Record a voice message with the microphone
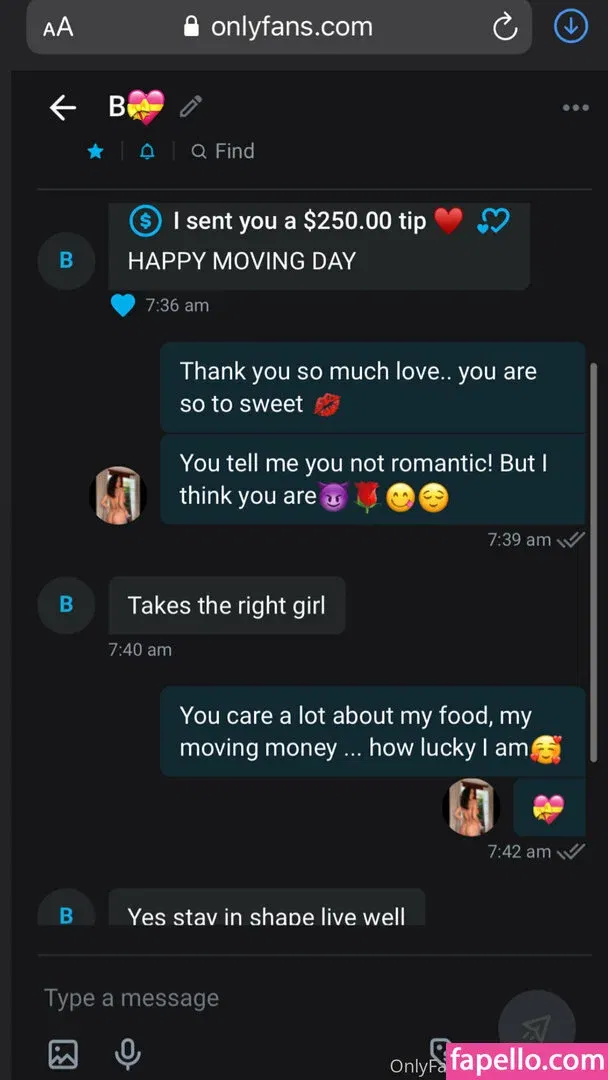Screen dimensions: 608x1080 point(127,1052)
